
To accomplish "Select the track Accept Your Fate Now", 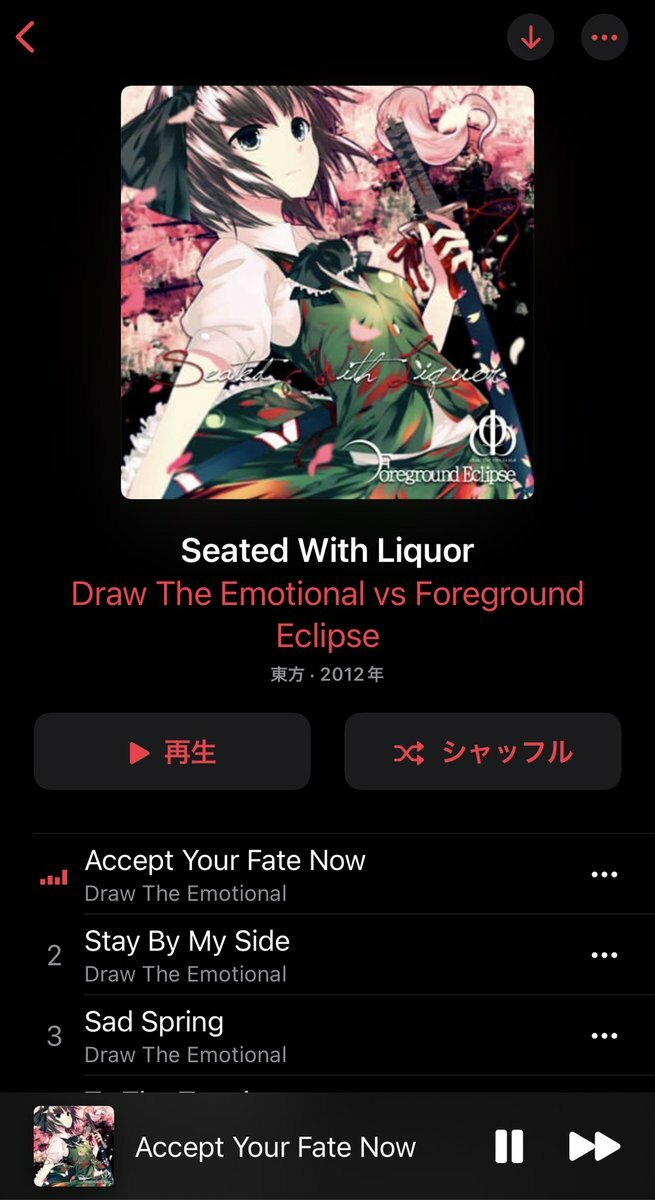I will pos(310,874).
